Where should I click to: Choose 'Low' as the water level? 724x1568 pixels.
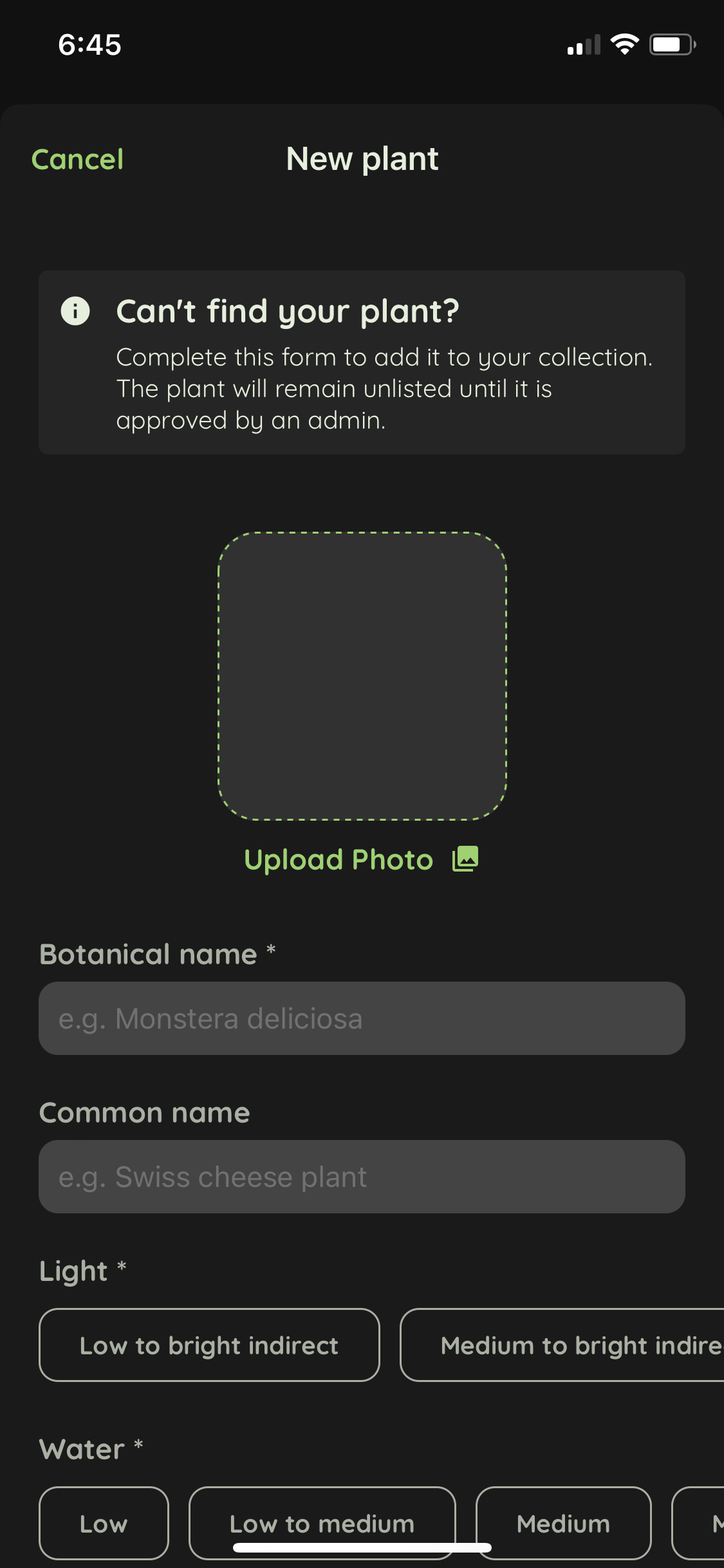(104, 1523)
